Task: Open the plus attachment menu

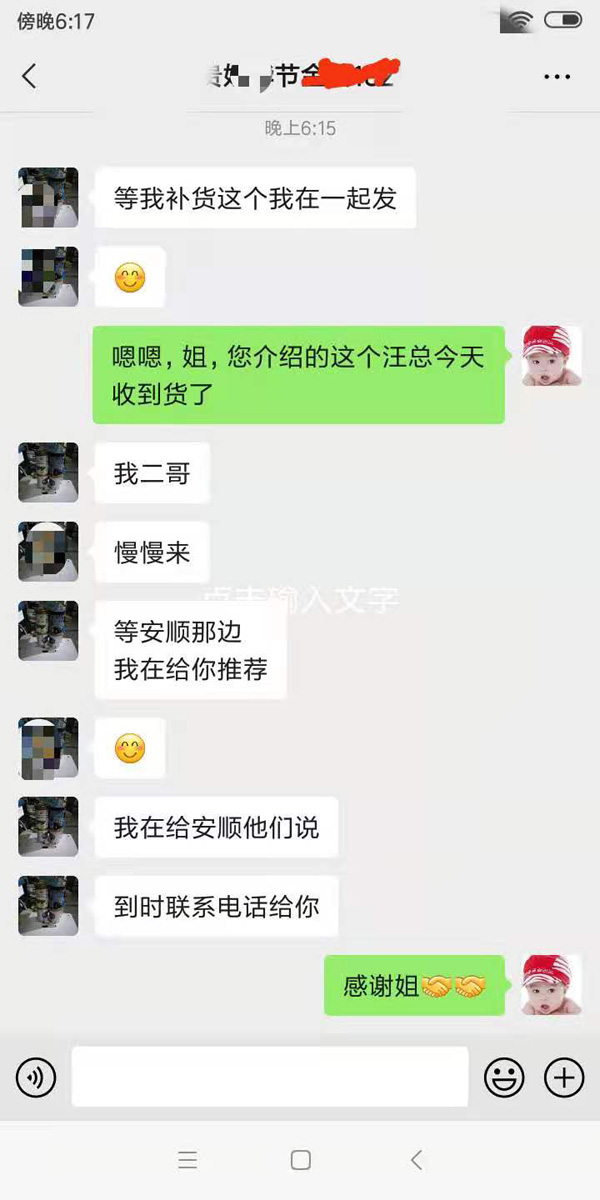Action: (x=563, y=1077)
